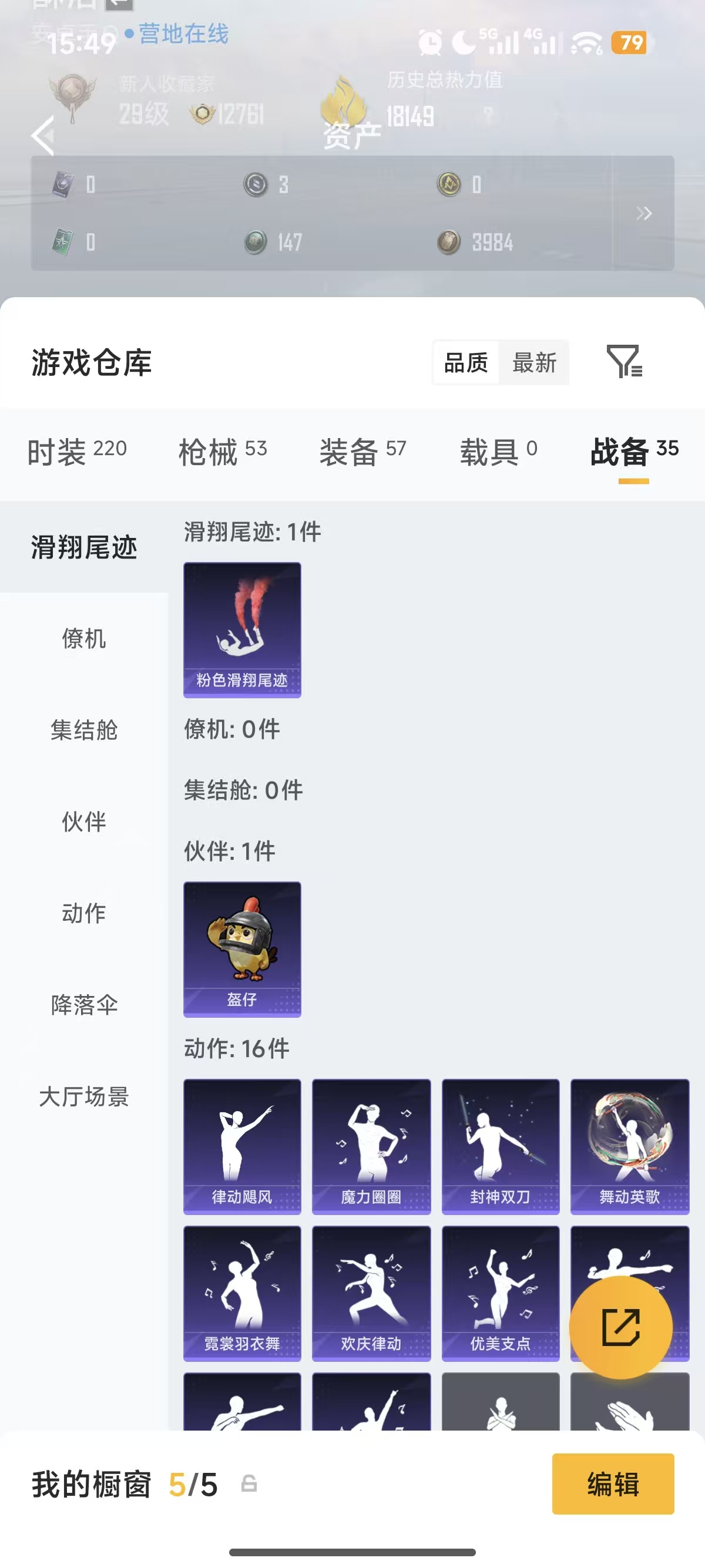Switch to the 枪械 tab
705x1568 pixels.
coord(222,452)
